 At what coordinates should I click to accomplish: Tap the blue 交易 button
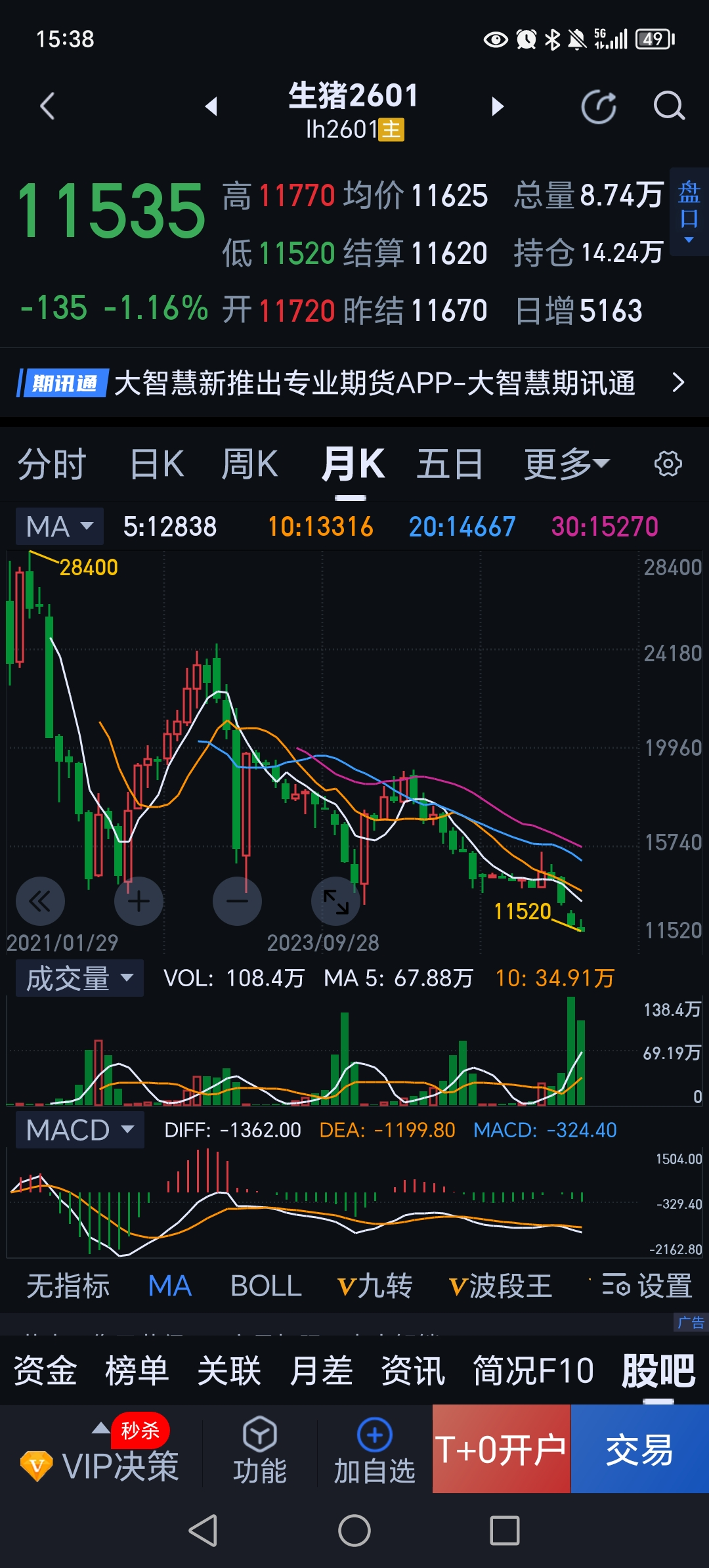coord(639,1449)
